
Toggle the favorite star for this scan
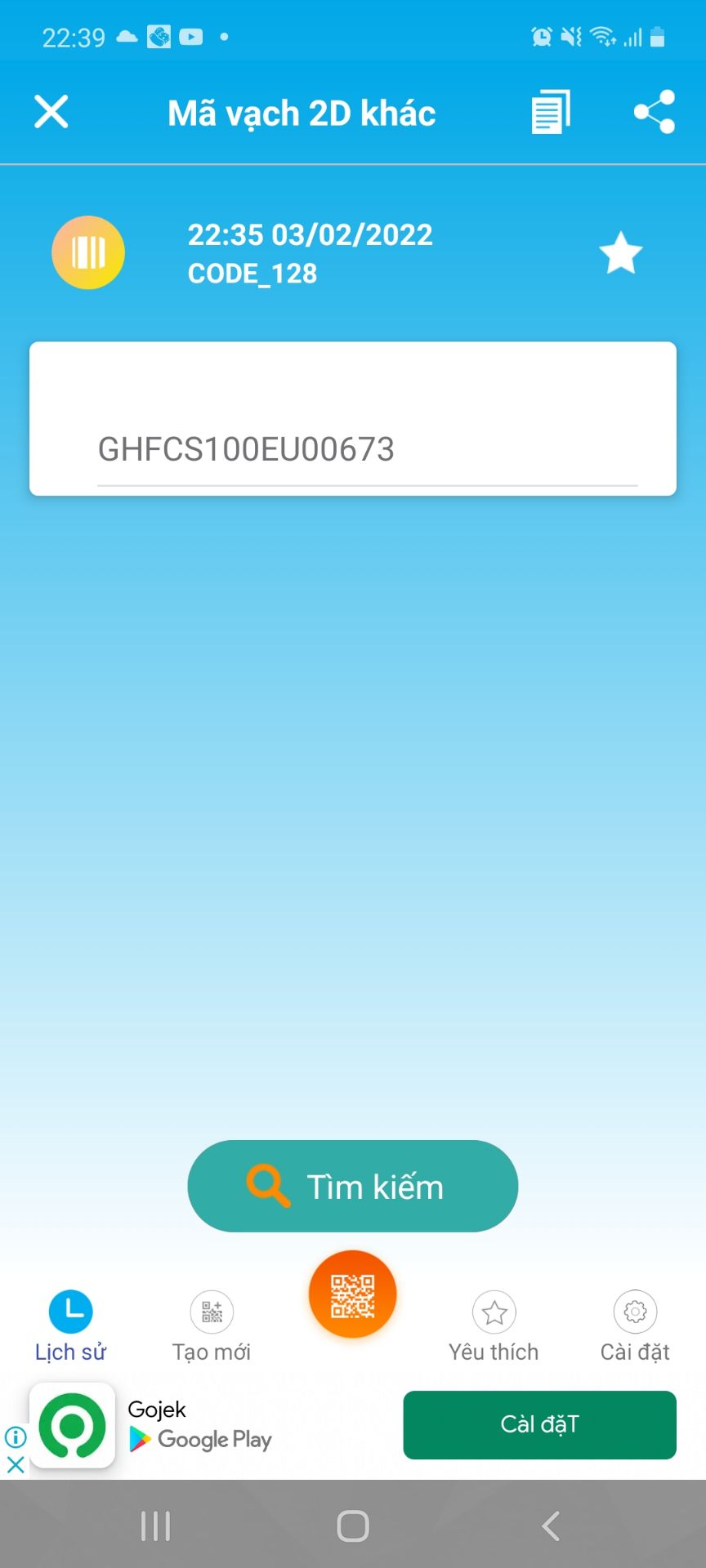pos(621,253)
